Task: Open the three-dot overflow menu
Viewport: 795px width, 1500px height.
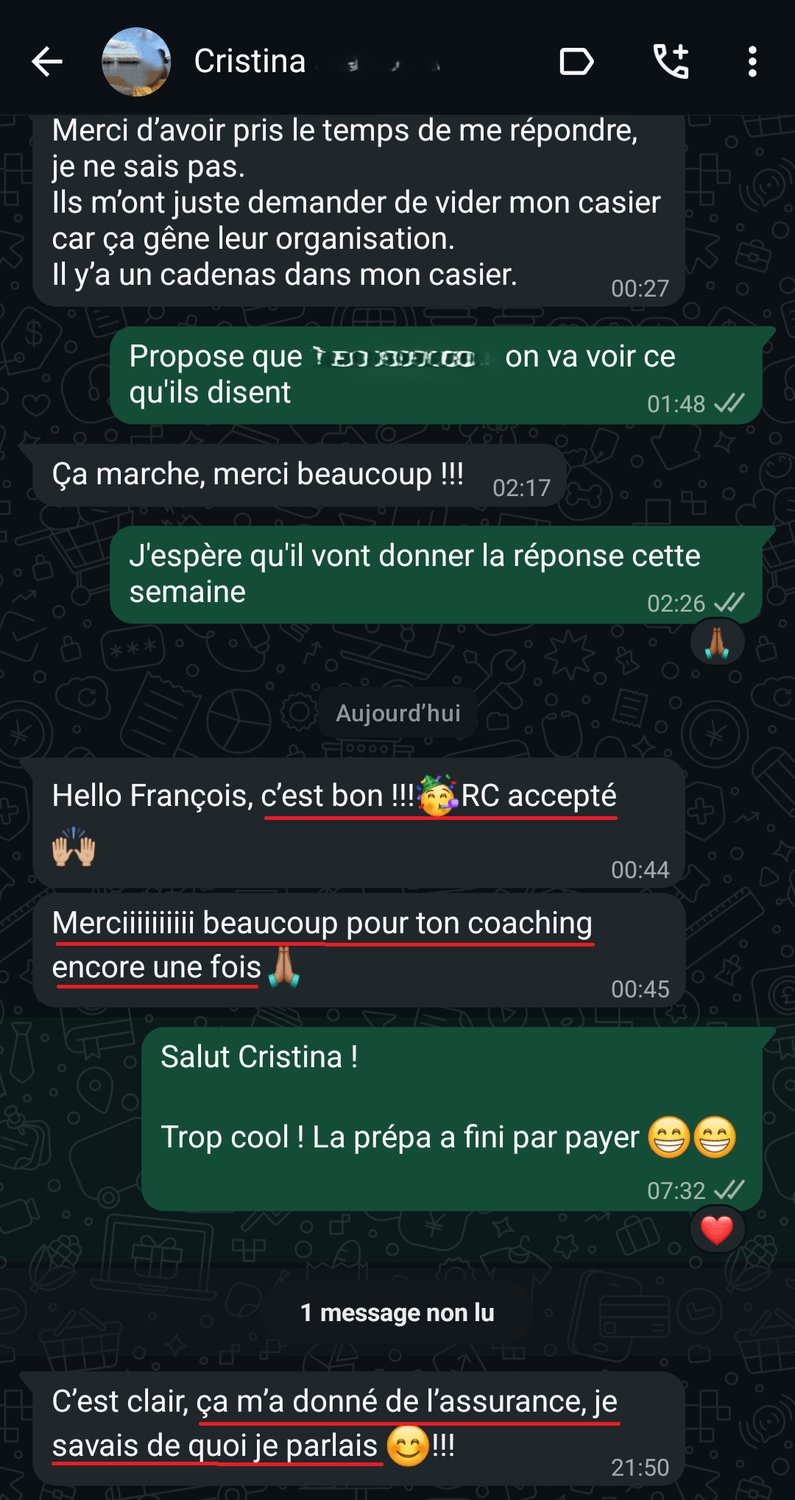Action: 752,62
